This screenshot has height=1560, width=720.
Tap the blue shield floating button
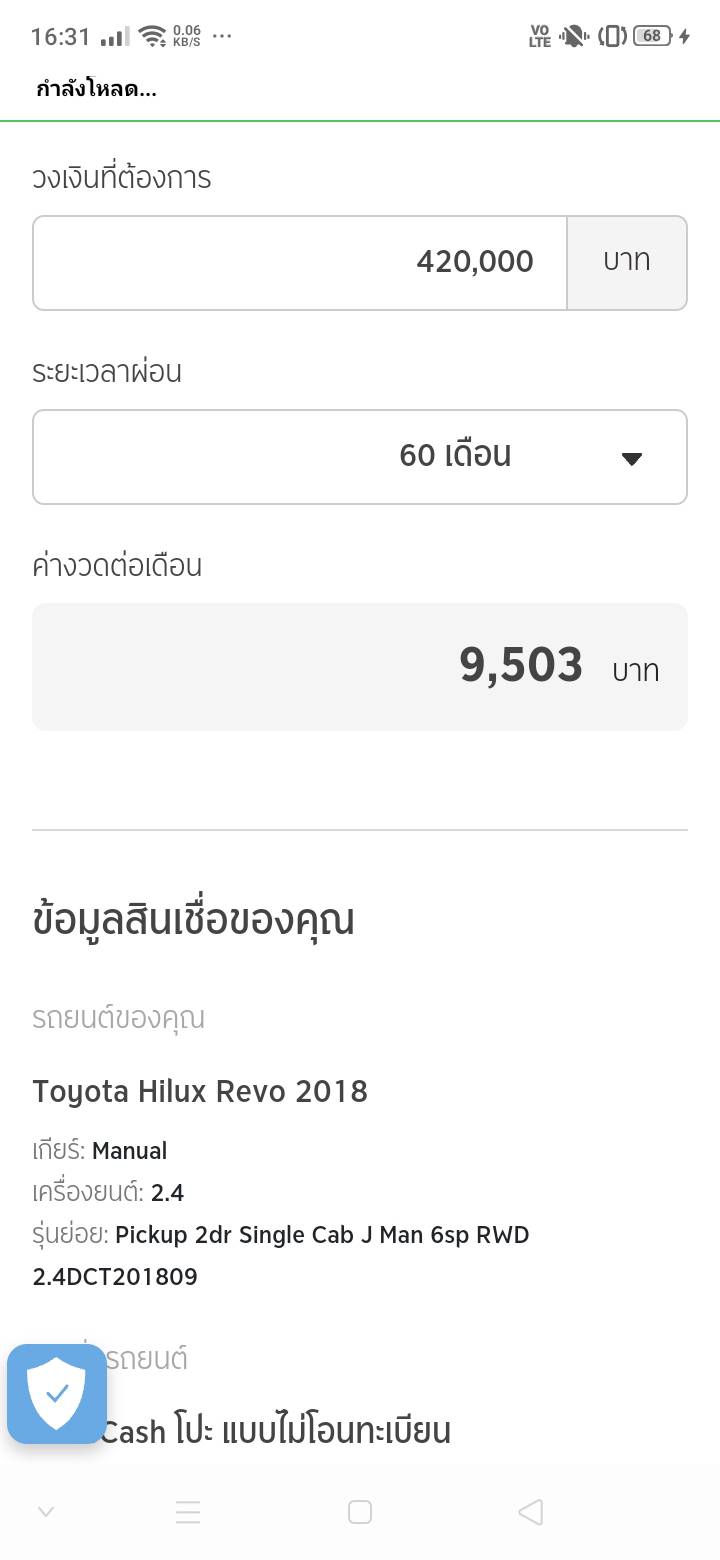point(57,1393)
